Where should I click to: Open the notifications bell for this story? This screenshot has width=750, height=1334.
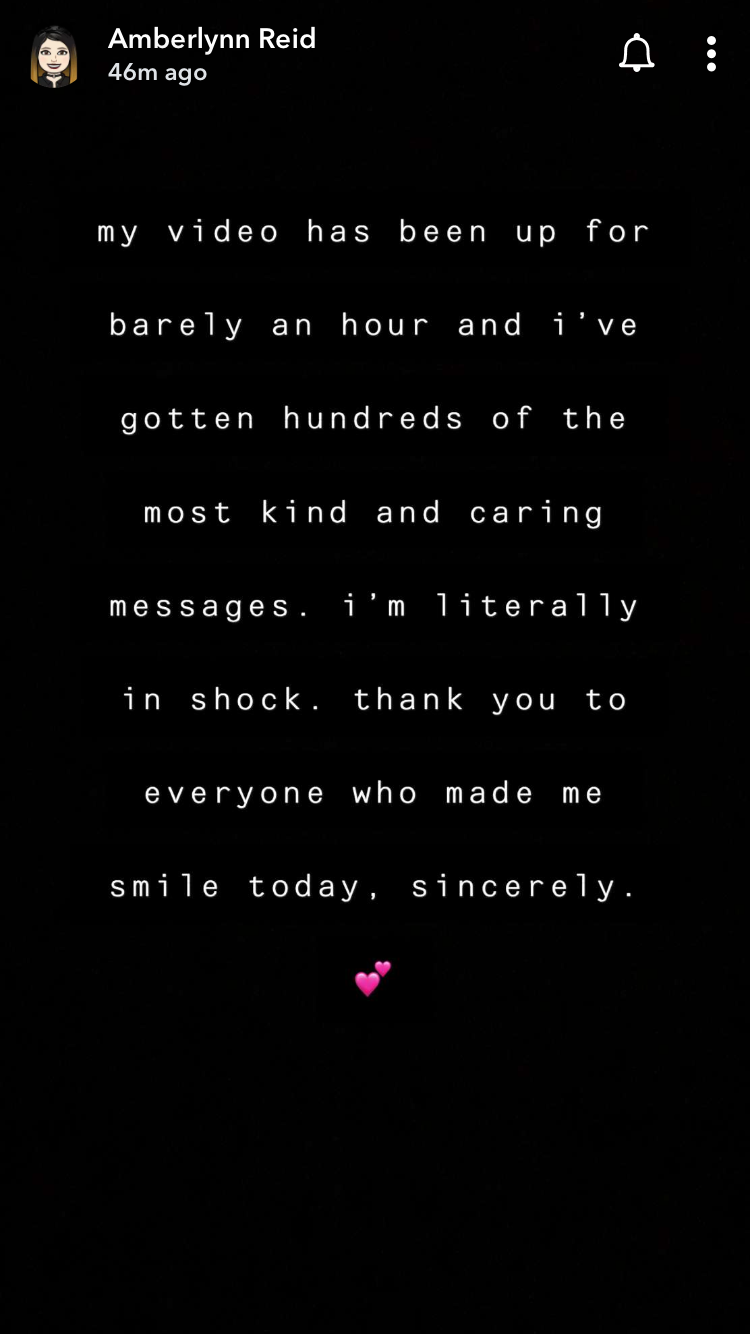(636, 54)
